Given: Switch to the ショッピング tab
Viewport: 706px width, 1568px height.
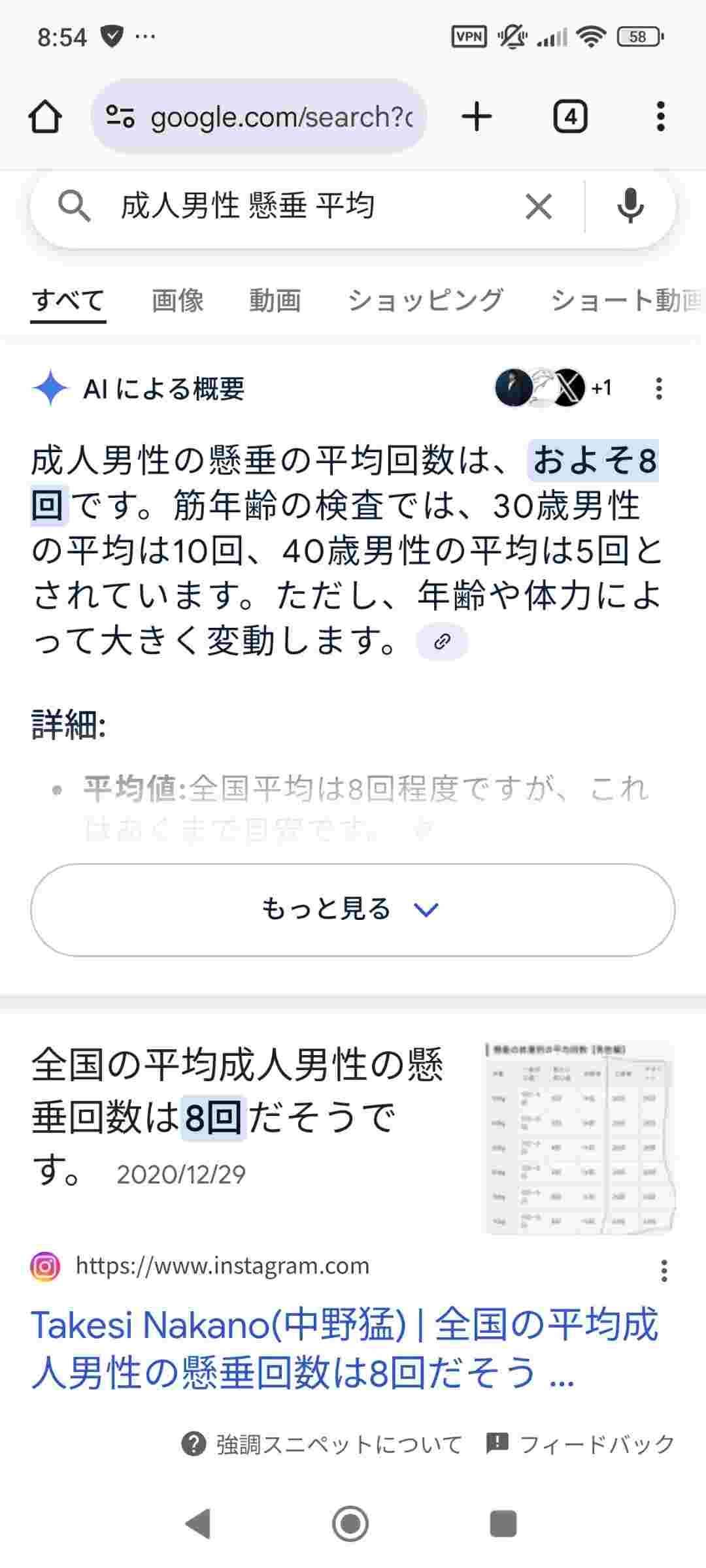Looking at the screenshot, I should coord(426,301).
